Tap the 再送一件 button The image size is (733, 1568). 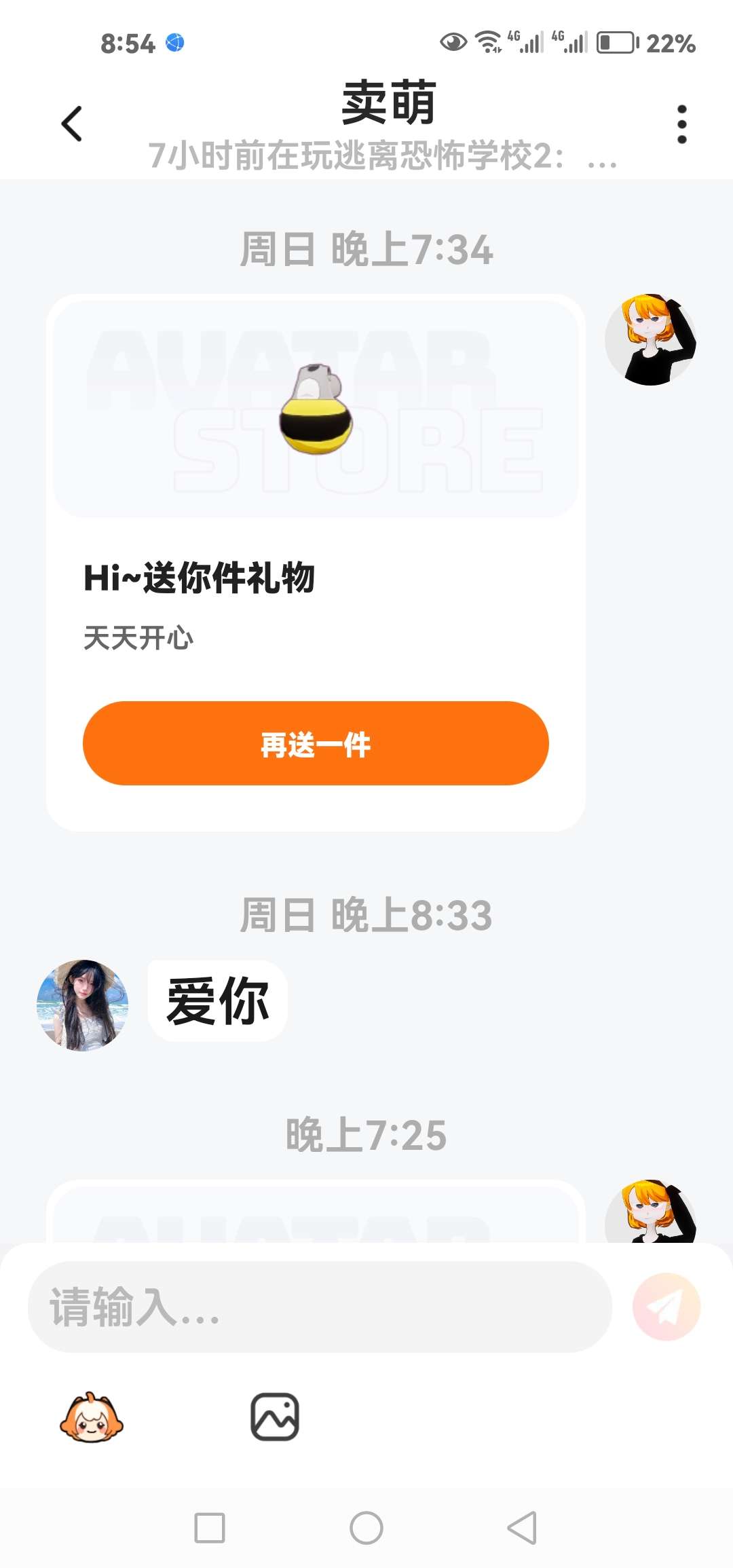(x=316, y=743)
